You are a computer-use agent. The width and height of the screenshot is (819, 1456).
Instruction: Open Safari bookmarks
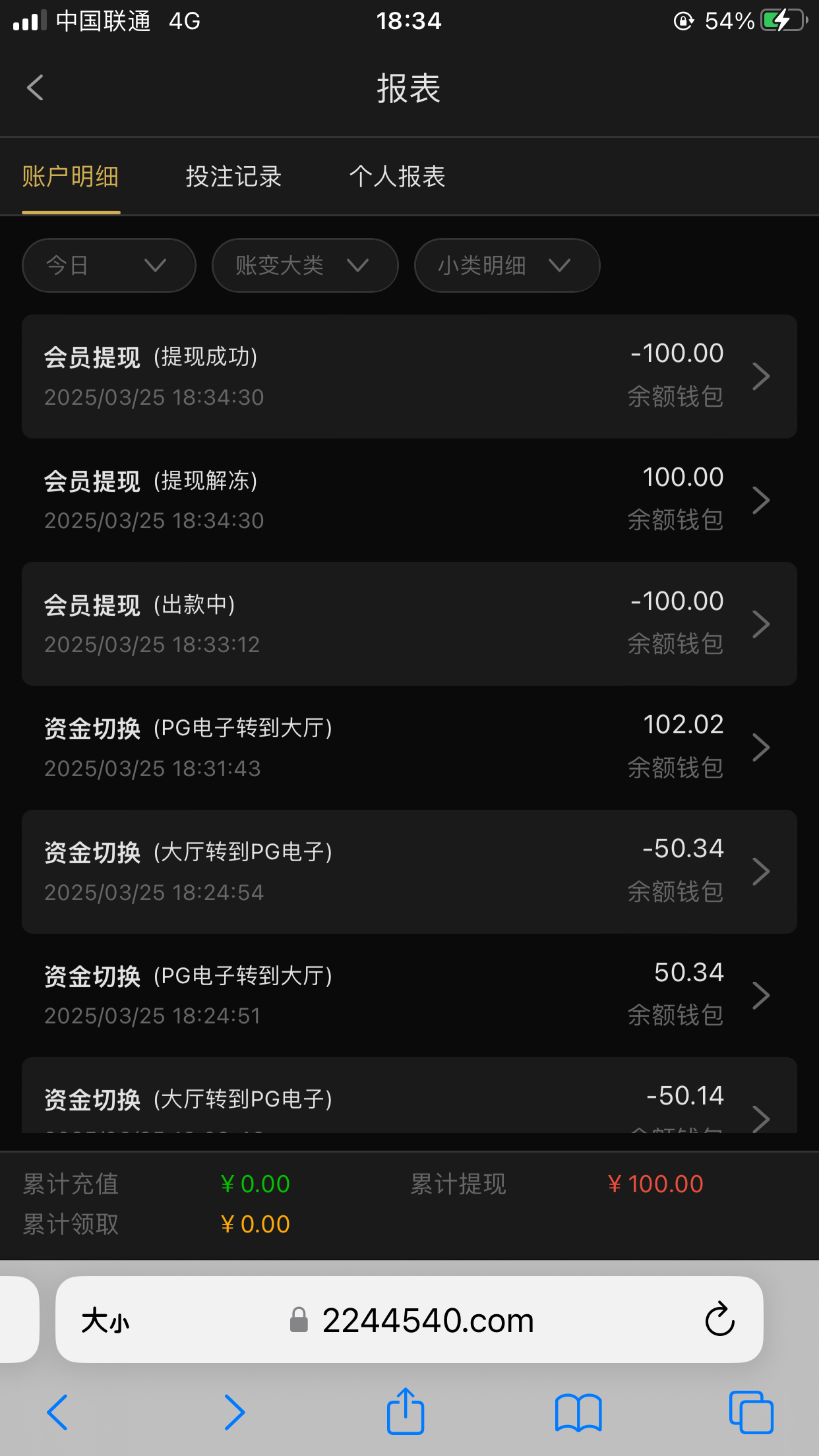[x=578, y=1412]
